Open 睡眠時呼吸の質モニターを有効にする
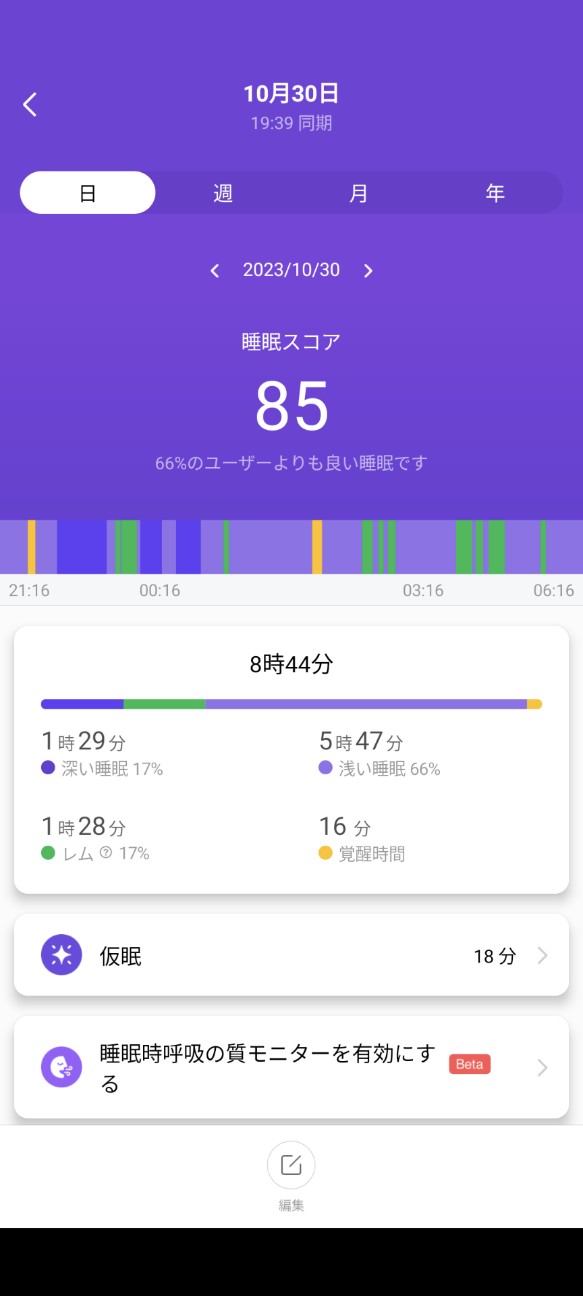 tap(291, 1067)
